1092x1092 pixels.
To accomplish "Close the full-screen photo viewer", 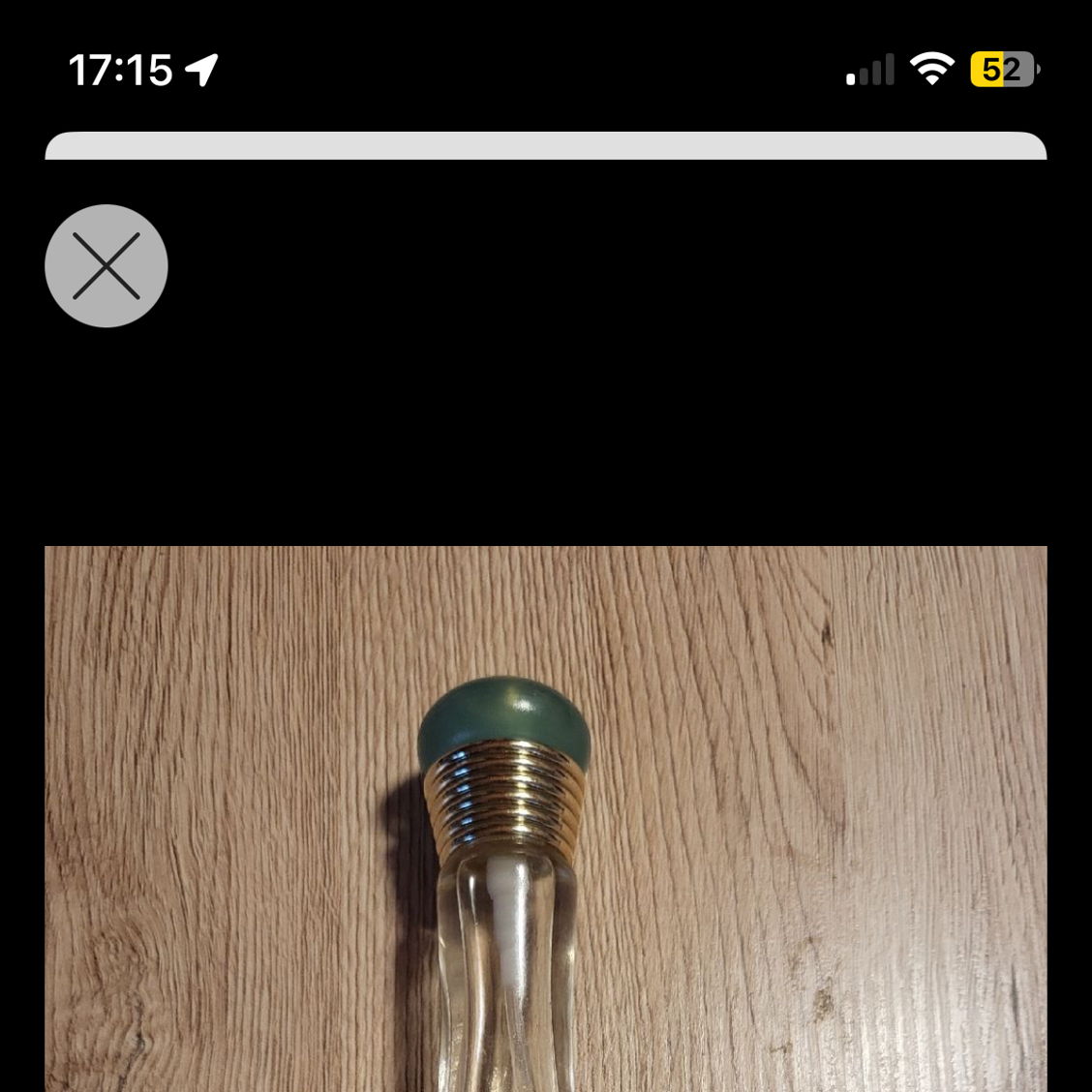I will click(x=106, y=265).
